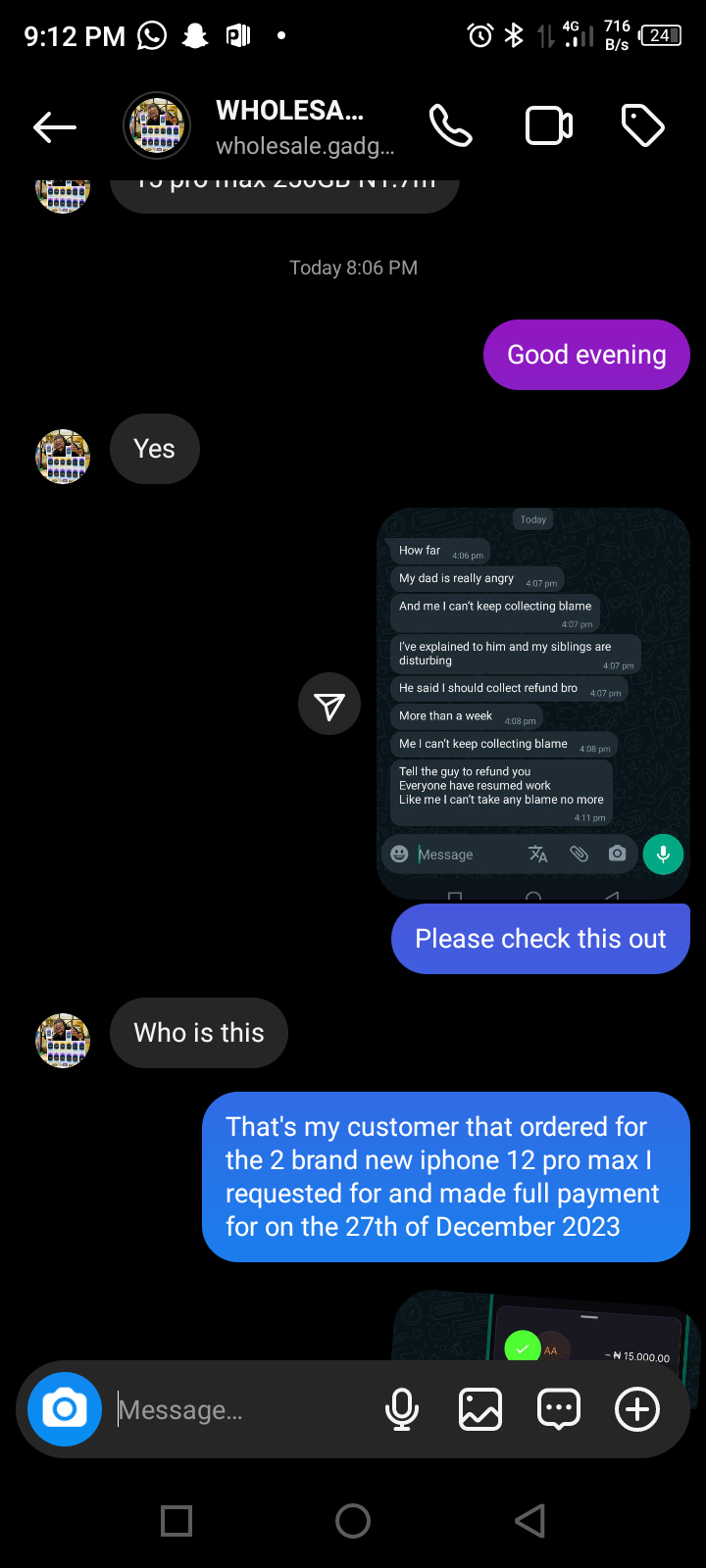Open more options plus icon

click(x=637, y=1410)
